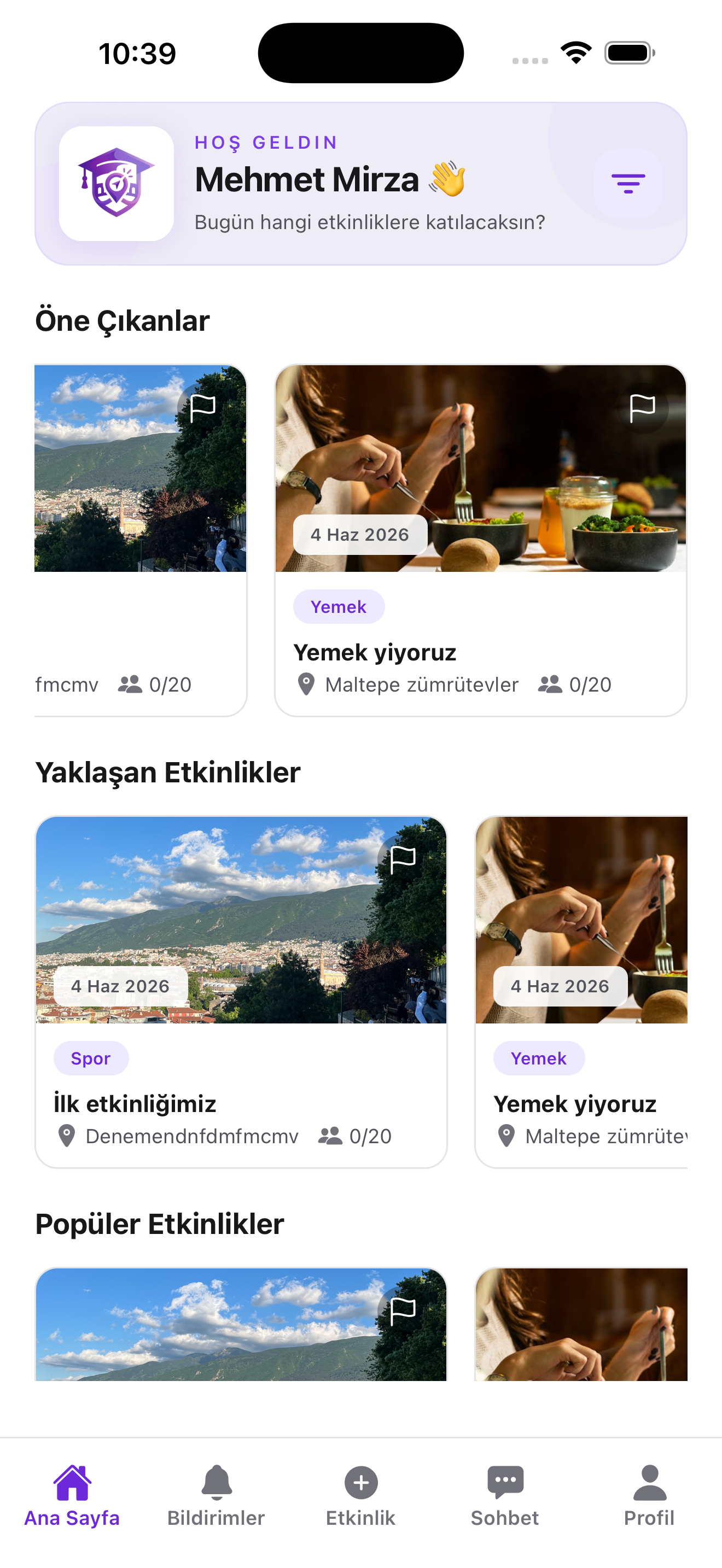Open the partially visible fmcmv card in Öne Çıkanlar
The width and height of the screenshot is (722, 1568).
(141, 540)
